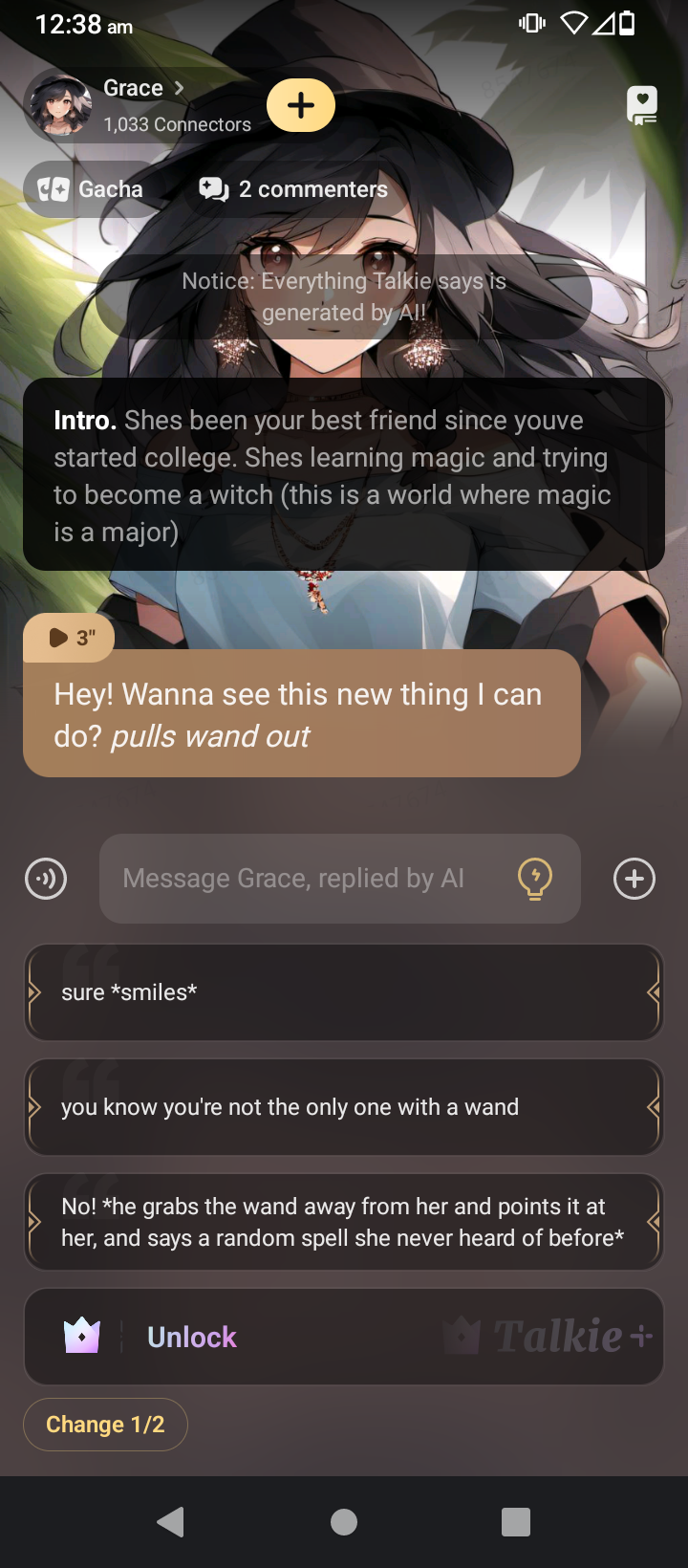The height and width of the screenshot is (1568, 688).
Task: Focus the Message Grace text field
Action: [x=306, y=879]
